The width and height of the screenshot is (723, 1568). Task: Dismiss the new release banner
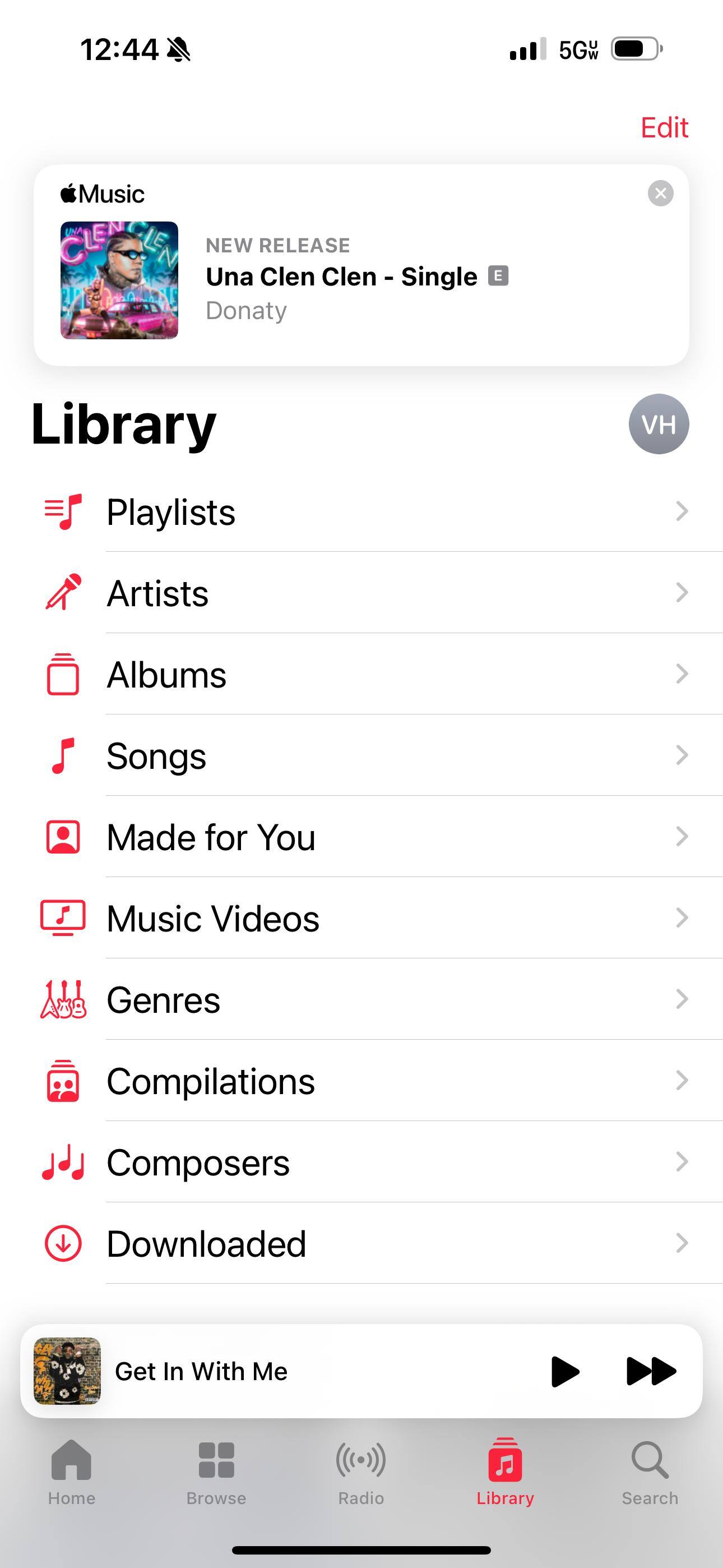660,193
